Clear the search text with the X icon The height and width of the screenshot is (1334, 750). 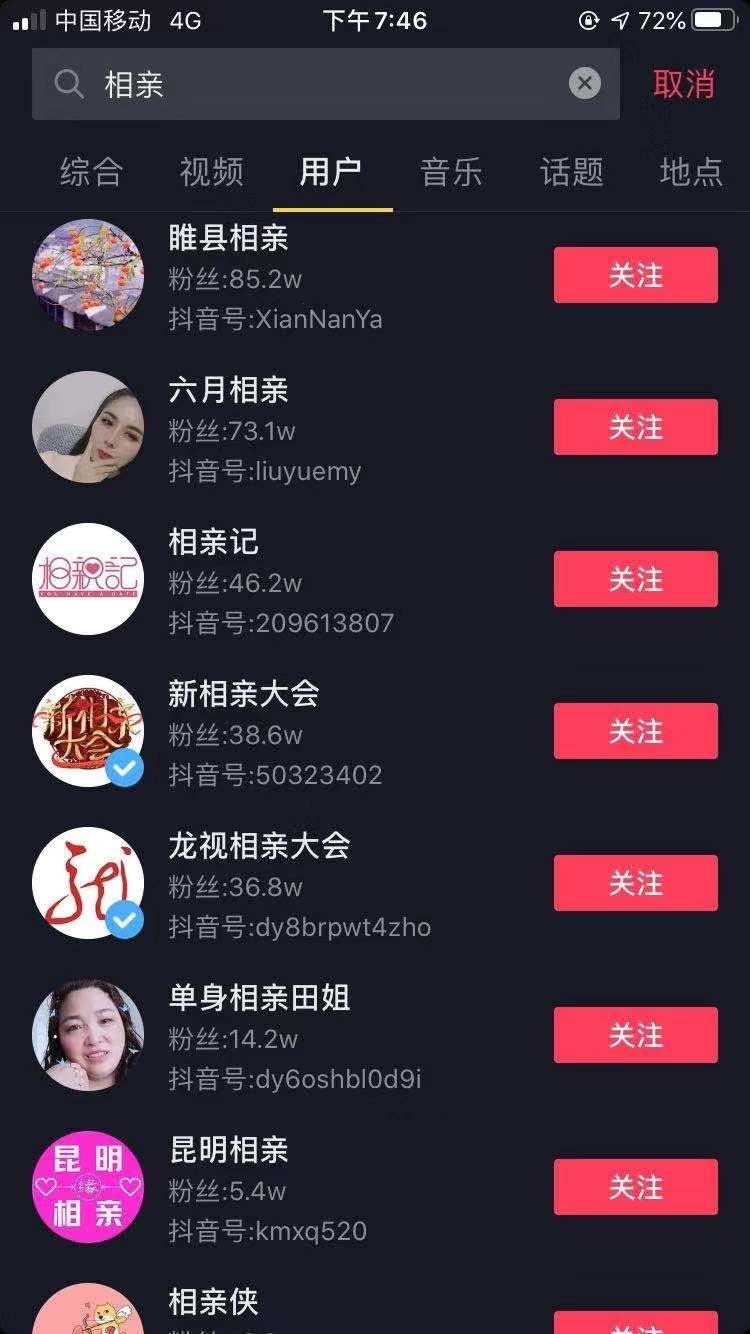(585, 83)
